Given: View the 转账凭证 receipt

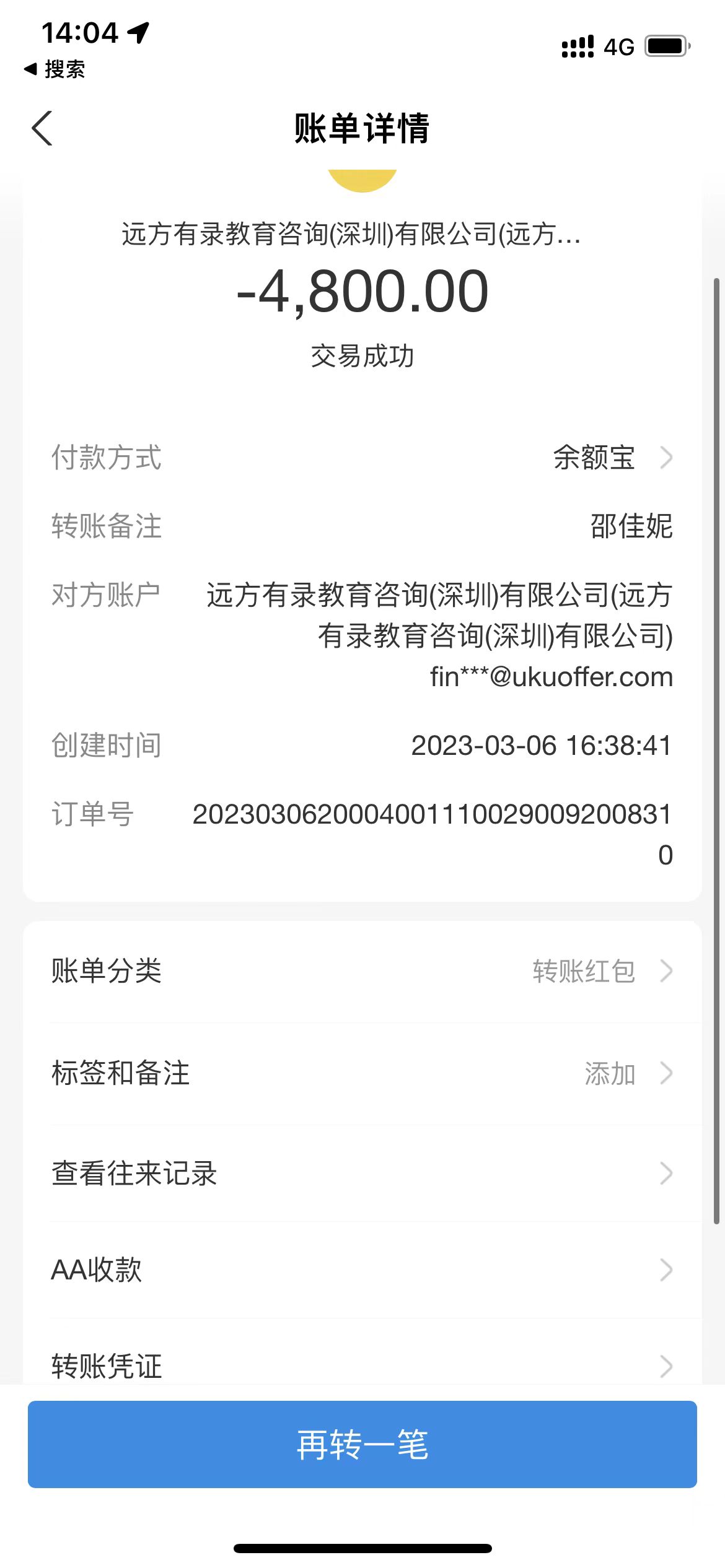Looking at the screenshot, I should [362, 1364].
